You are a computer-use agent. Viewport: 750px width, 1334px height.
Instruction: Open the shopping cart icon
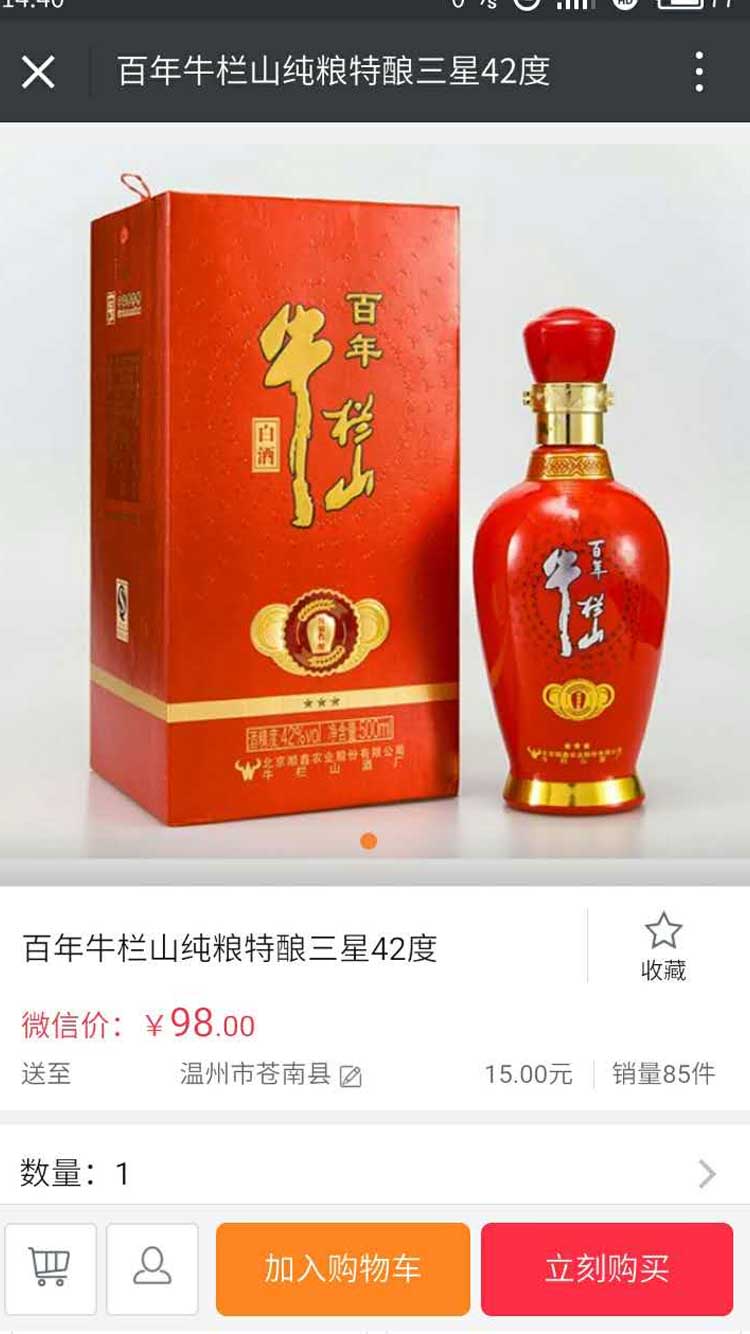50,1268
